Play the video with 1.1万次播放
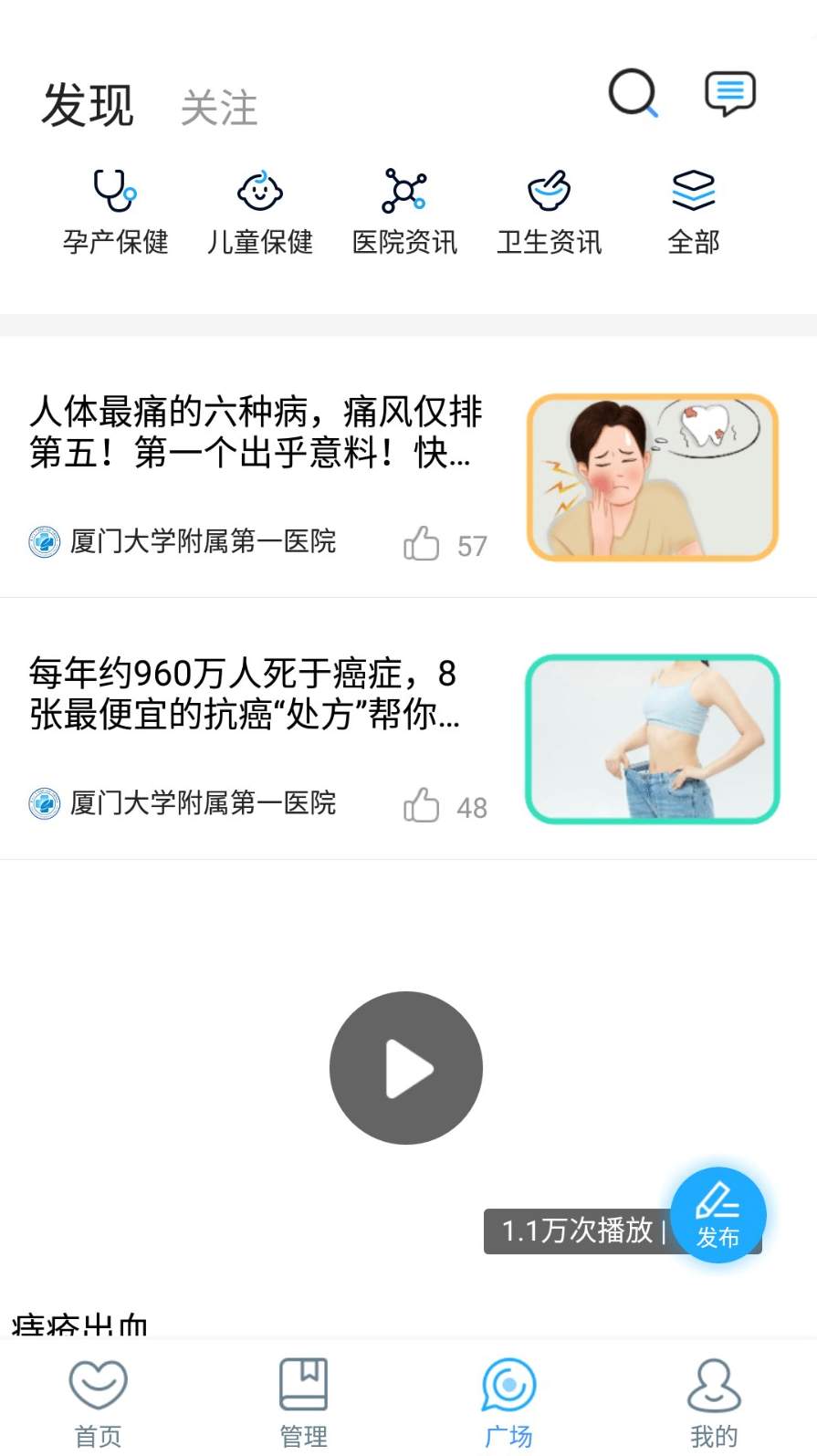The width and height of the screenshot is (817, 1456). click(406, 1068)
